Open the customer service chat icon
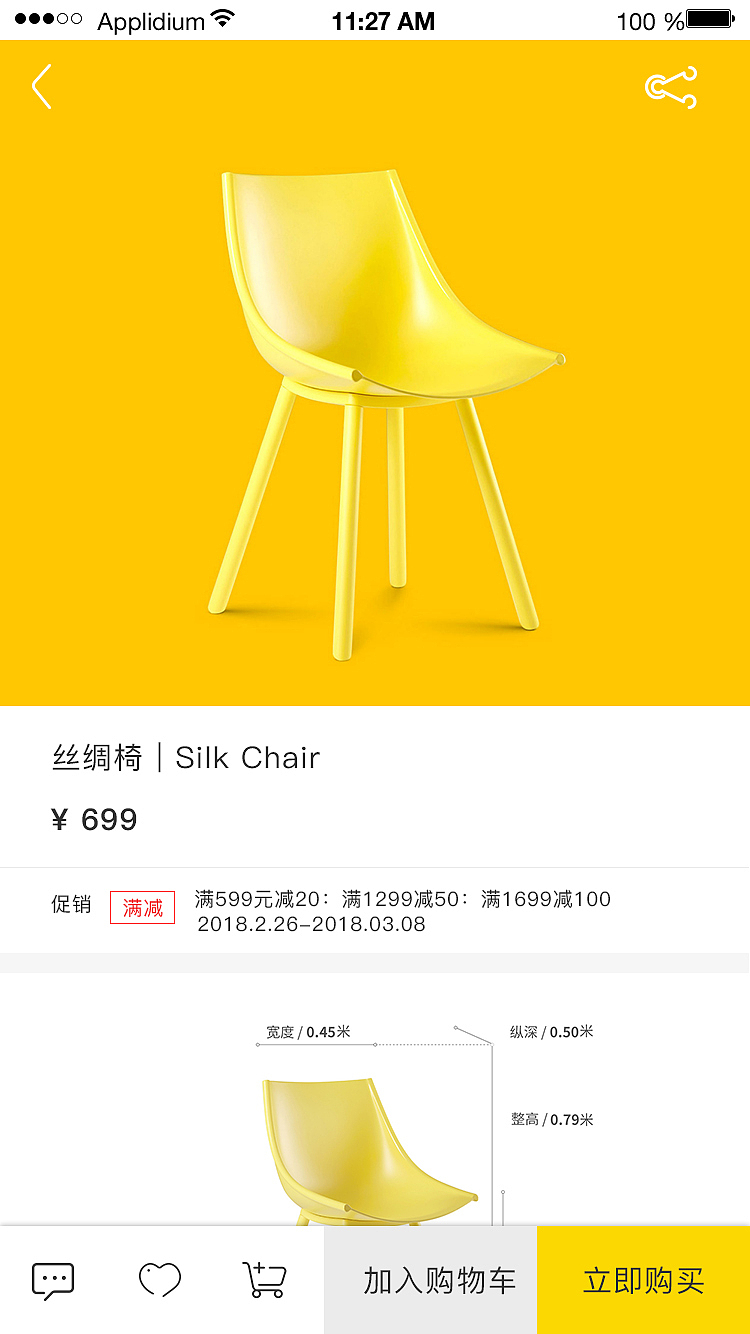The height and width of the screenshot is (1334, 750). coord(53,1280)
